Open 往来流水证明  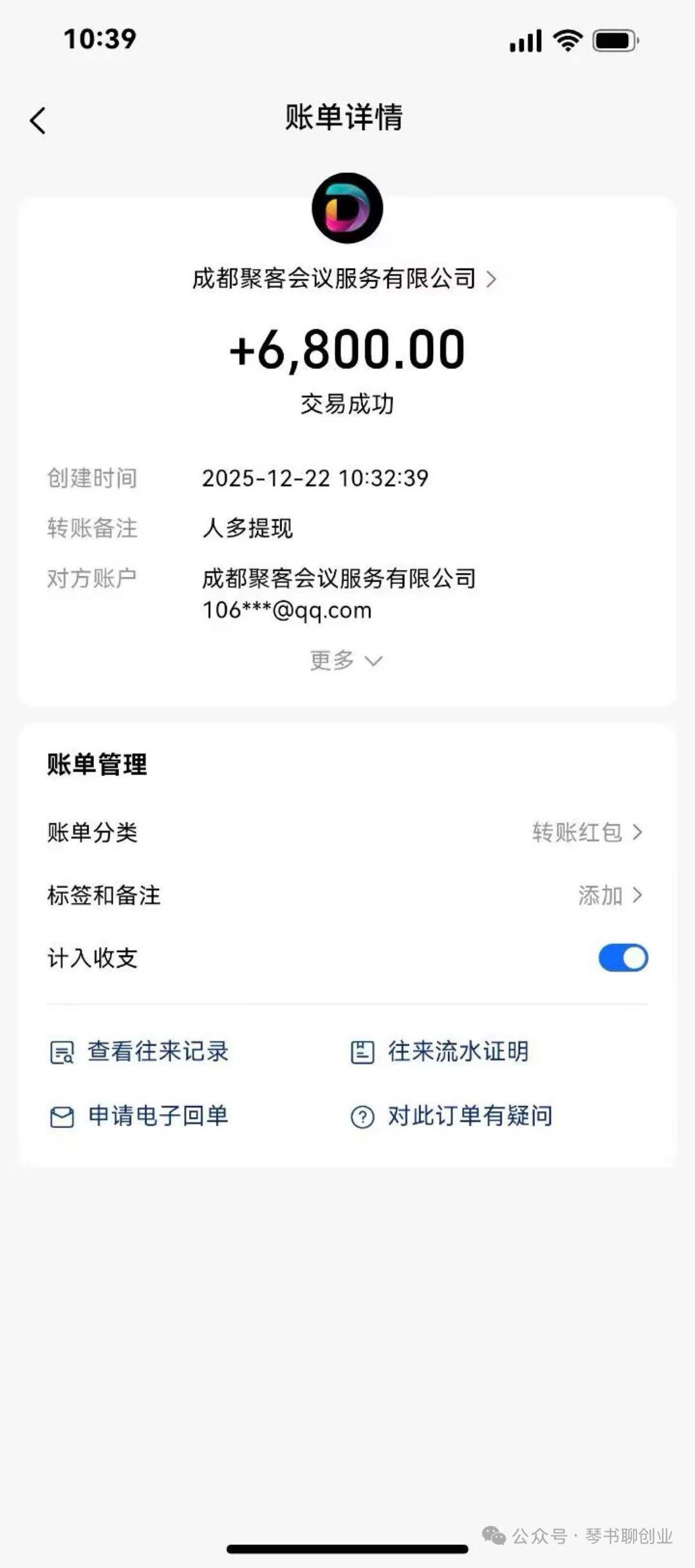coord(440,1052)
